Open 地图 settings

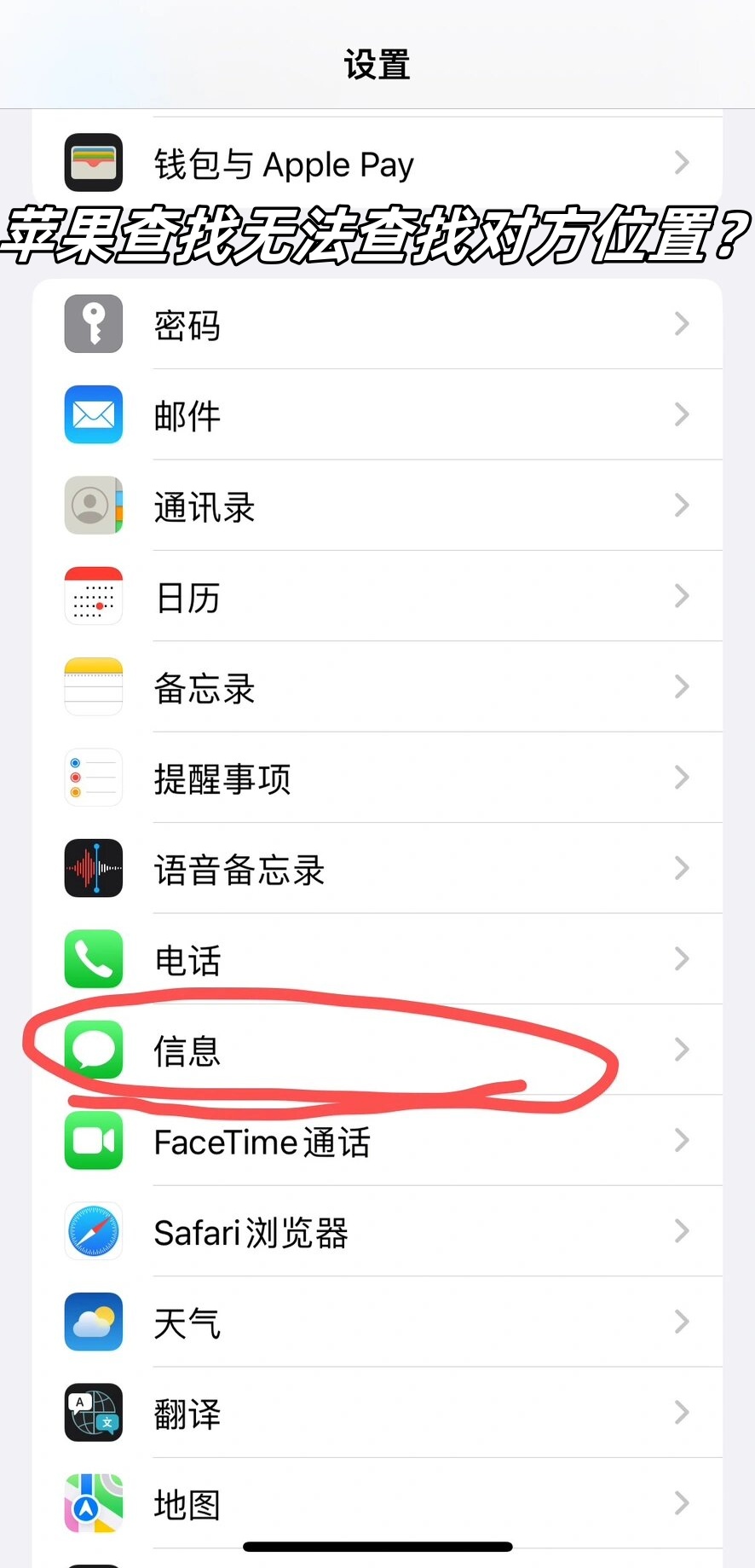click(x=377, y=1504)
